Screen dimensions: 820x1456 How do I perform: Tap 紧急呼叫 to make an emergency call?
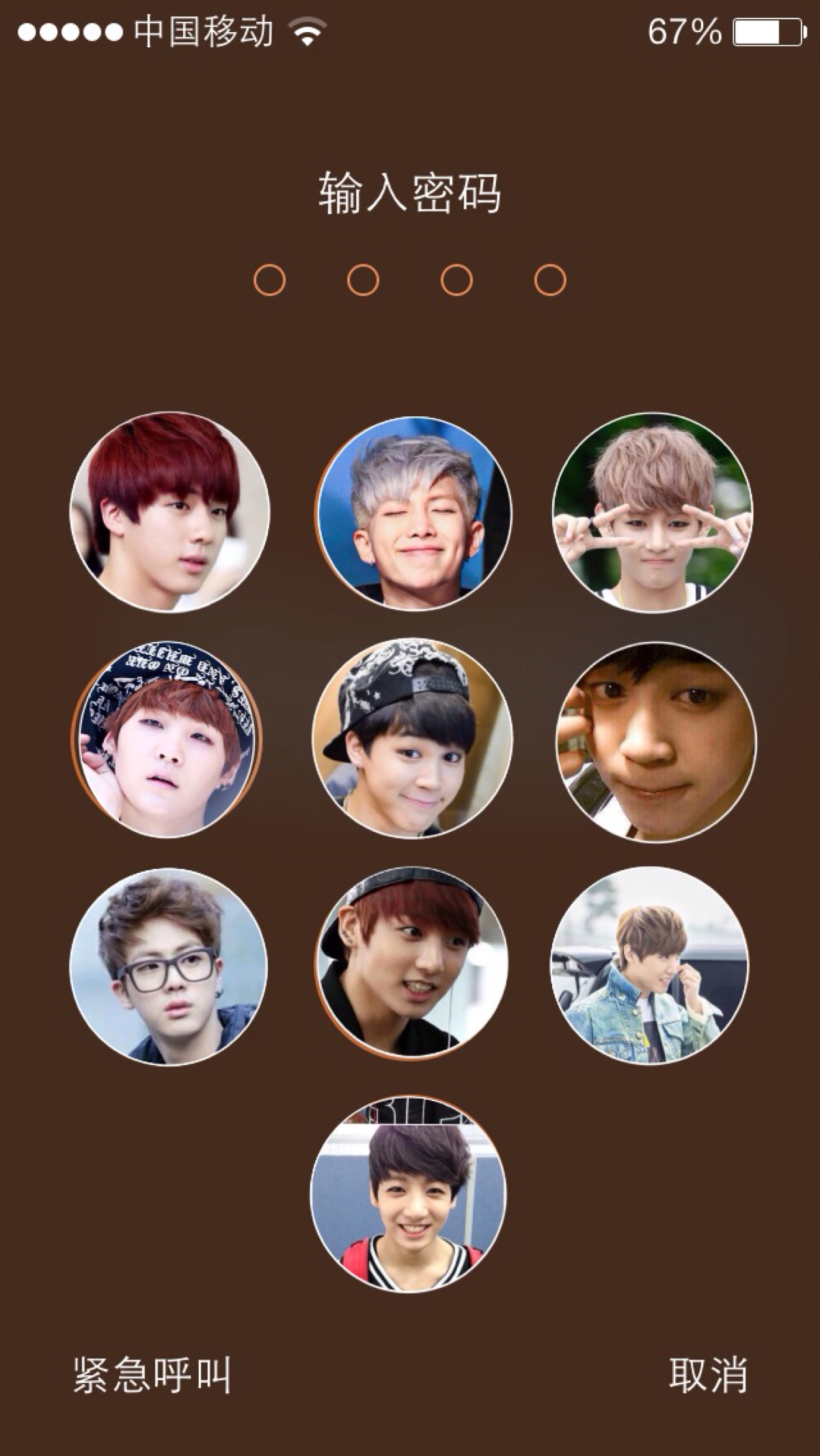coord(152,1375)
